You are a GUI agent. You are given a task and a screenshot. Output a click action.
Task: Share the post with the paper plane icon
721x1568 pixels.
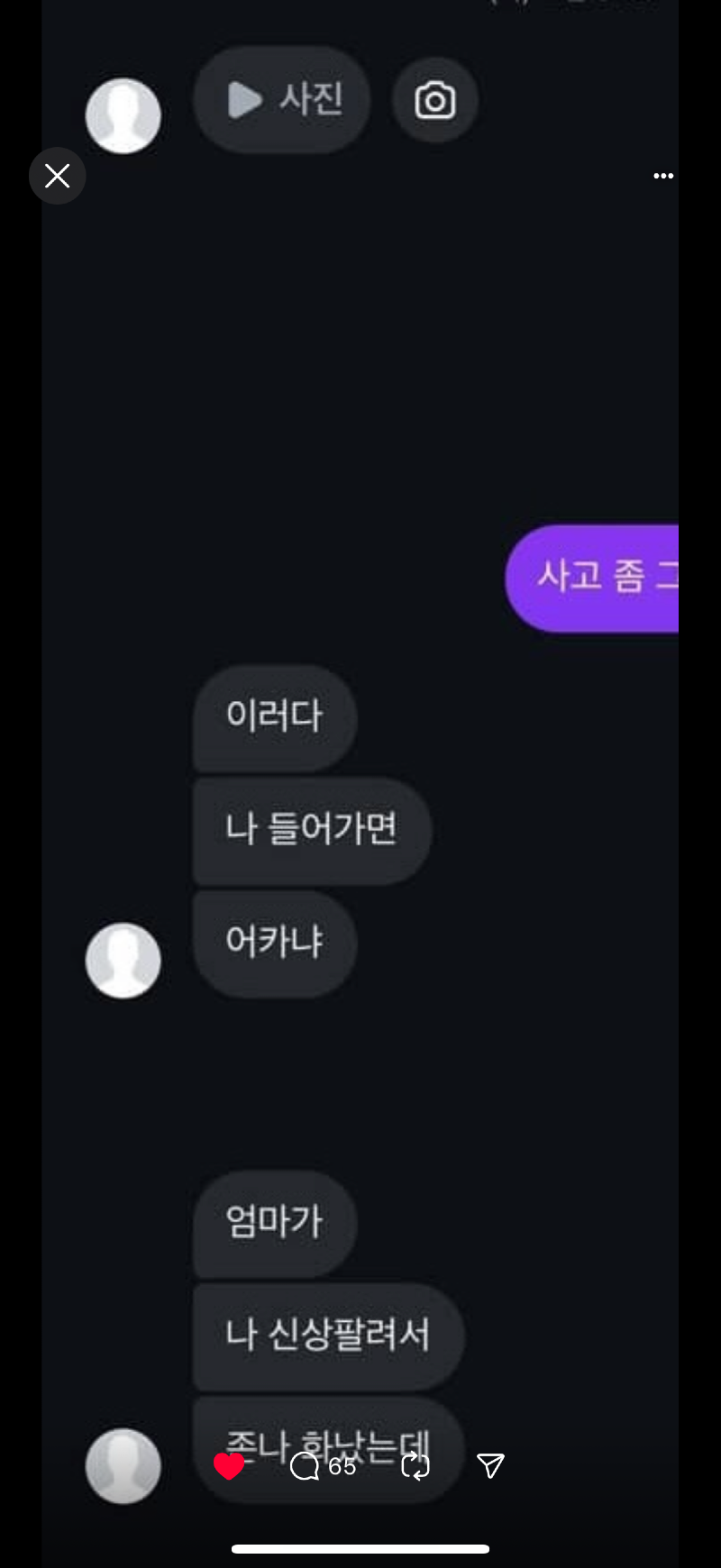(x=490, y=1466)
